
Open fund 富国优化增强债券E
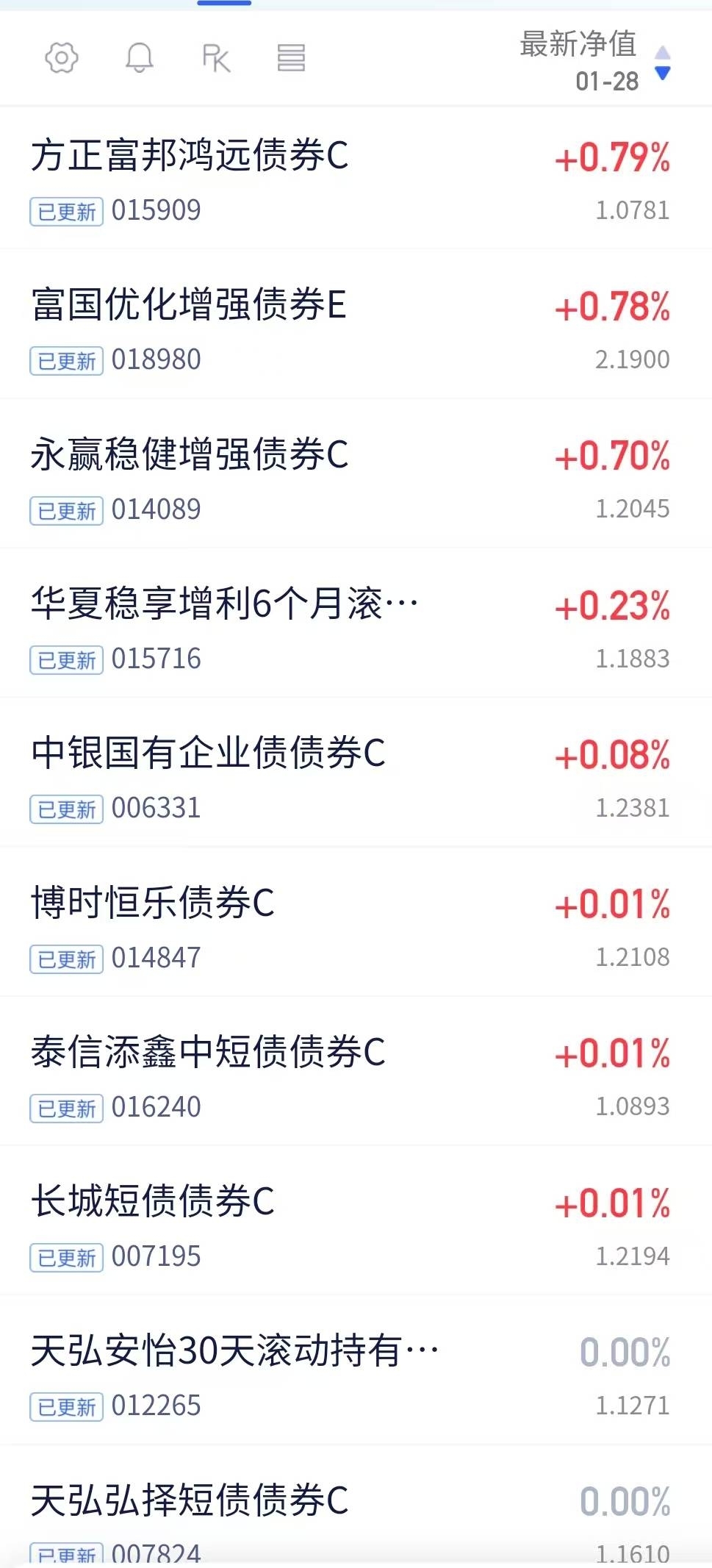188,305
